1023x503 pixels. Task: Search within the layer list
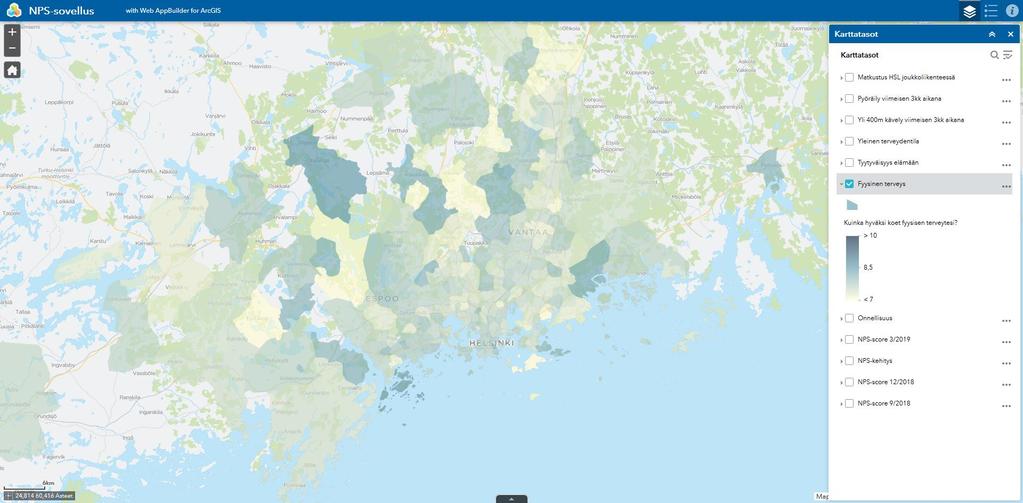click(994, 55)
